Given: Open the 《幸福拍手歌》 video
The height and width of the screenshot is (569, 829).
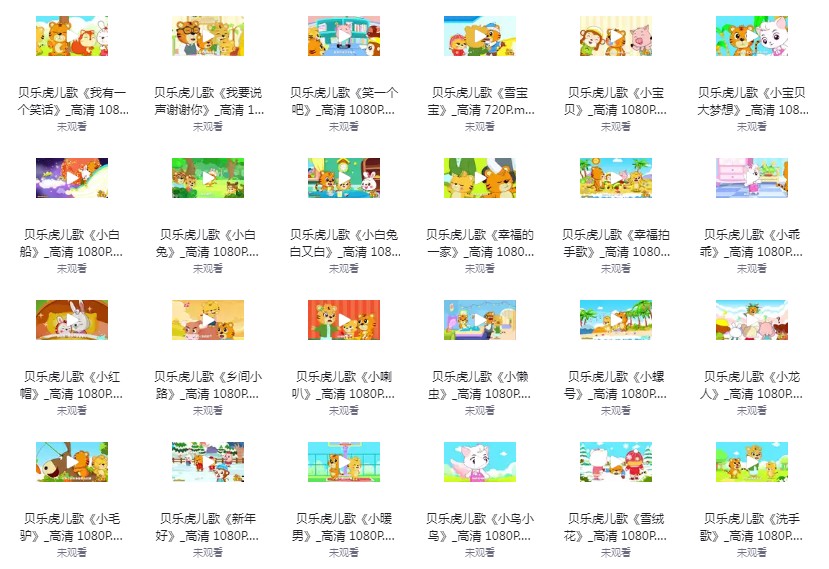Looking at the screenshot, I should (x=616, y=178).
